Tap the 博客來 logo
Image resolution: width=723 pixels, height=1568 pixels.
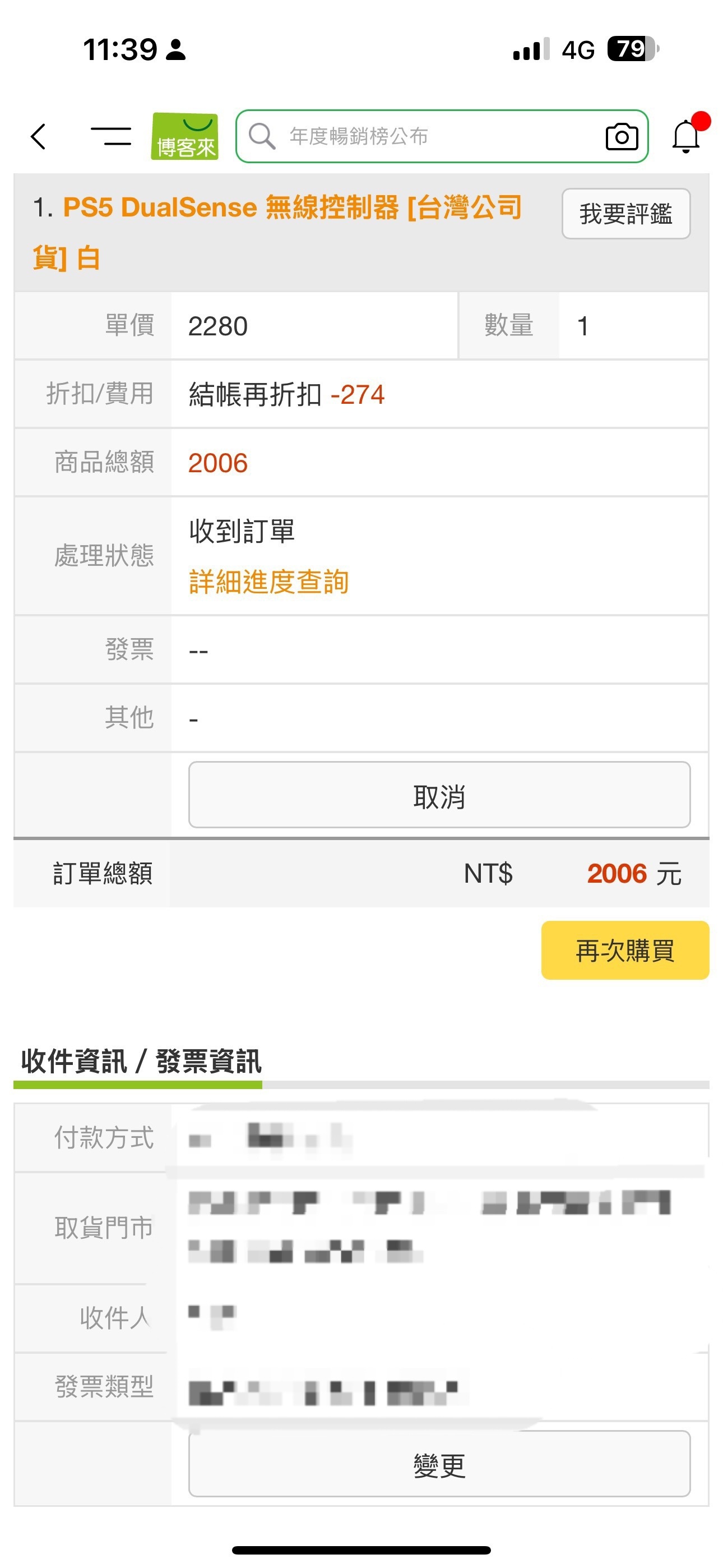(x=184, y=136)
